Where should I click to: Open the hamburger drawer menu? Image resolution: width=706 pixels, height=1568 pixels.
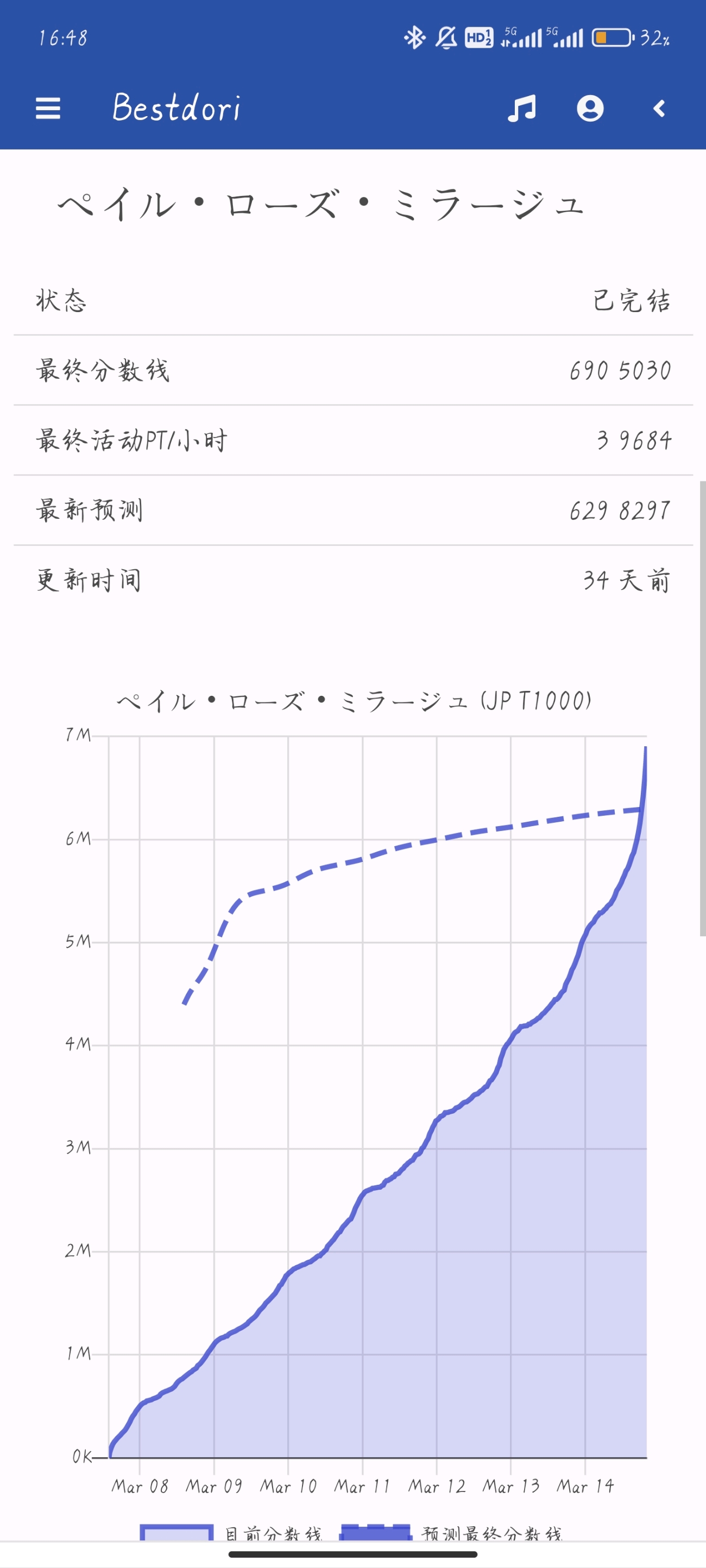(48, 109)
